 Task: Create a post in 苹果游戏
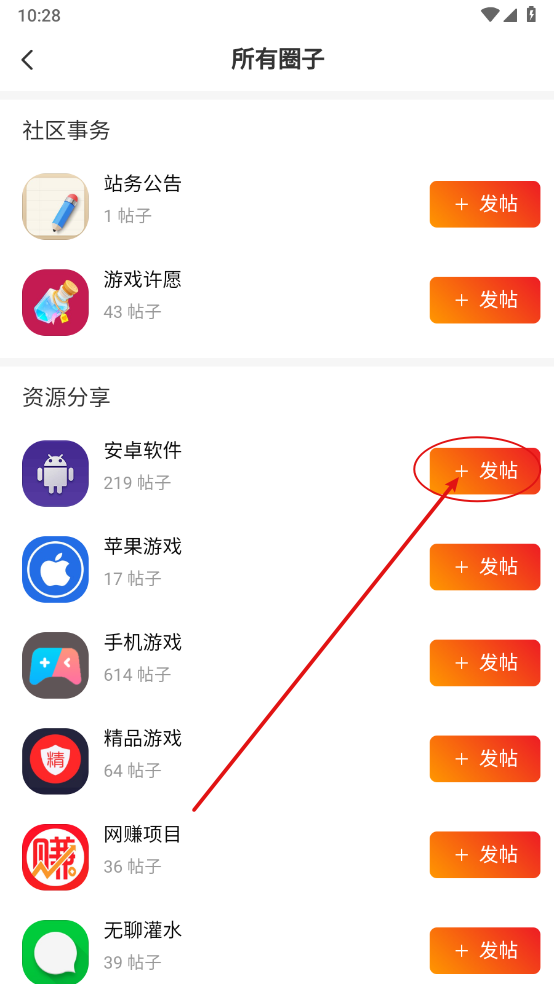click(x=484, y=567)
